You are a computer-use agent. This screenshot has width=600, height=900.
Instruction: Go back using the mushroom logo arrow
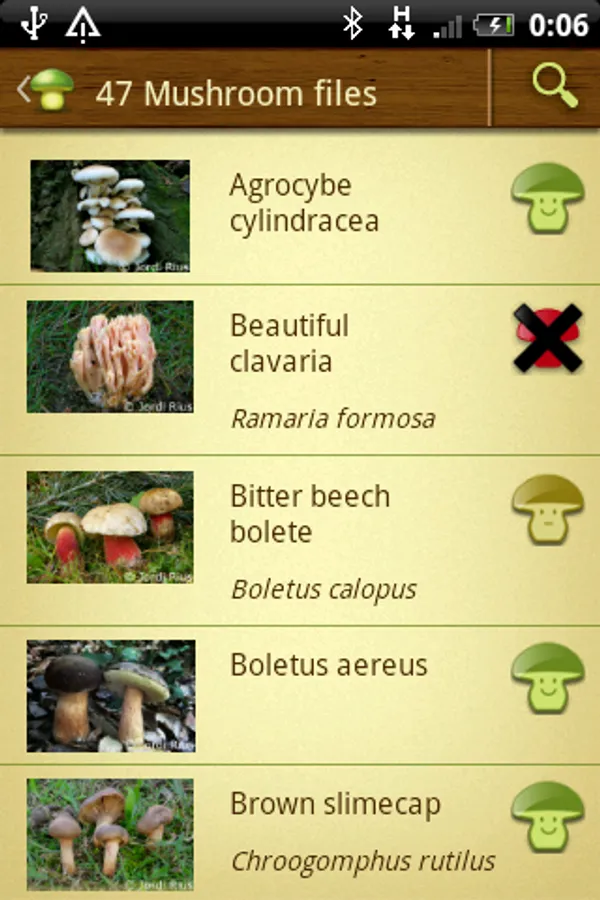[46, 92]
